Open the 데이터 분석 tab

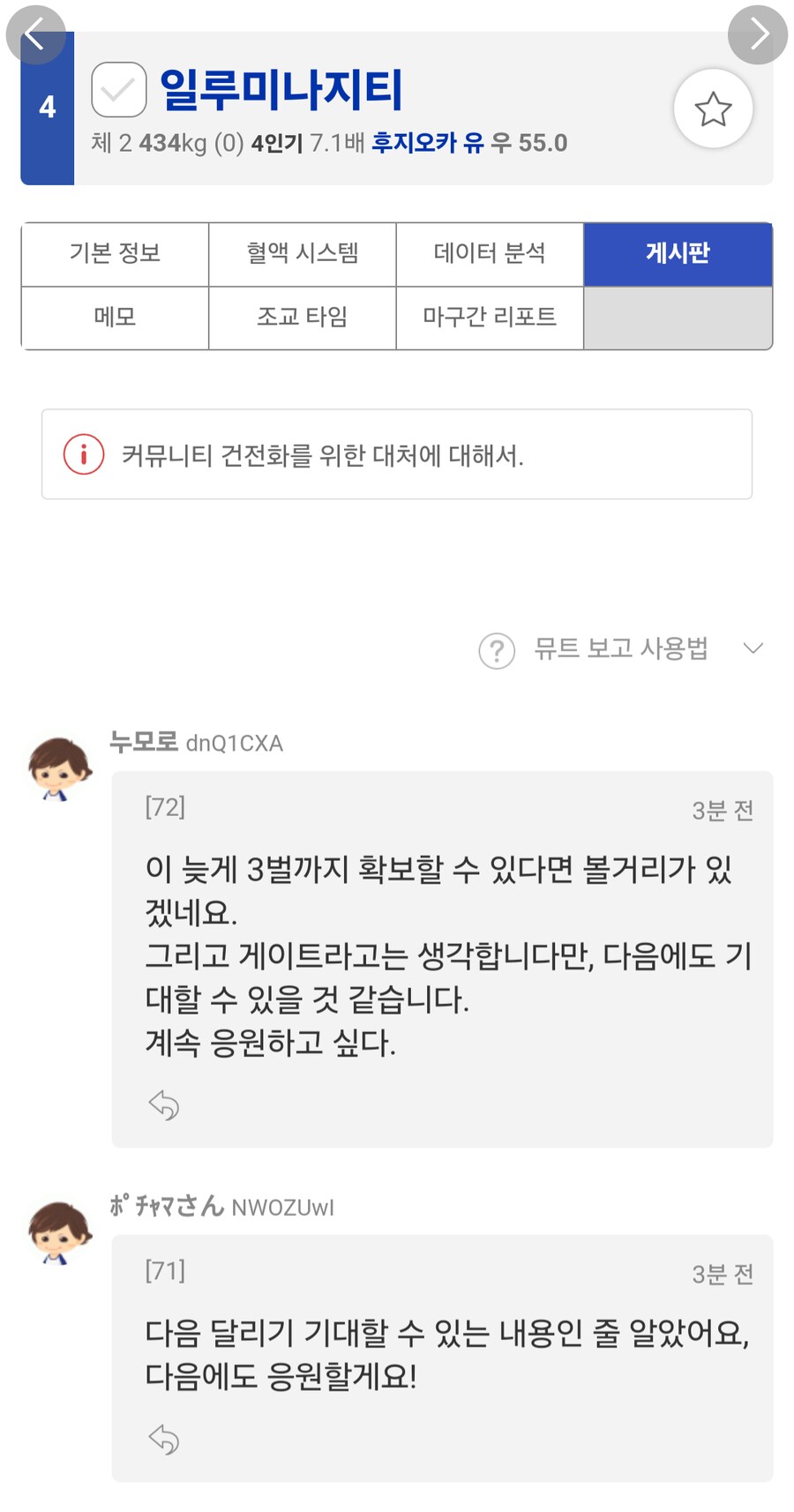(x=490, y=254)
